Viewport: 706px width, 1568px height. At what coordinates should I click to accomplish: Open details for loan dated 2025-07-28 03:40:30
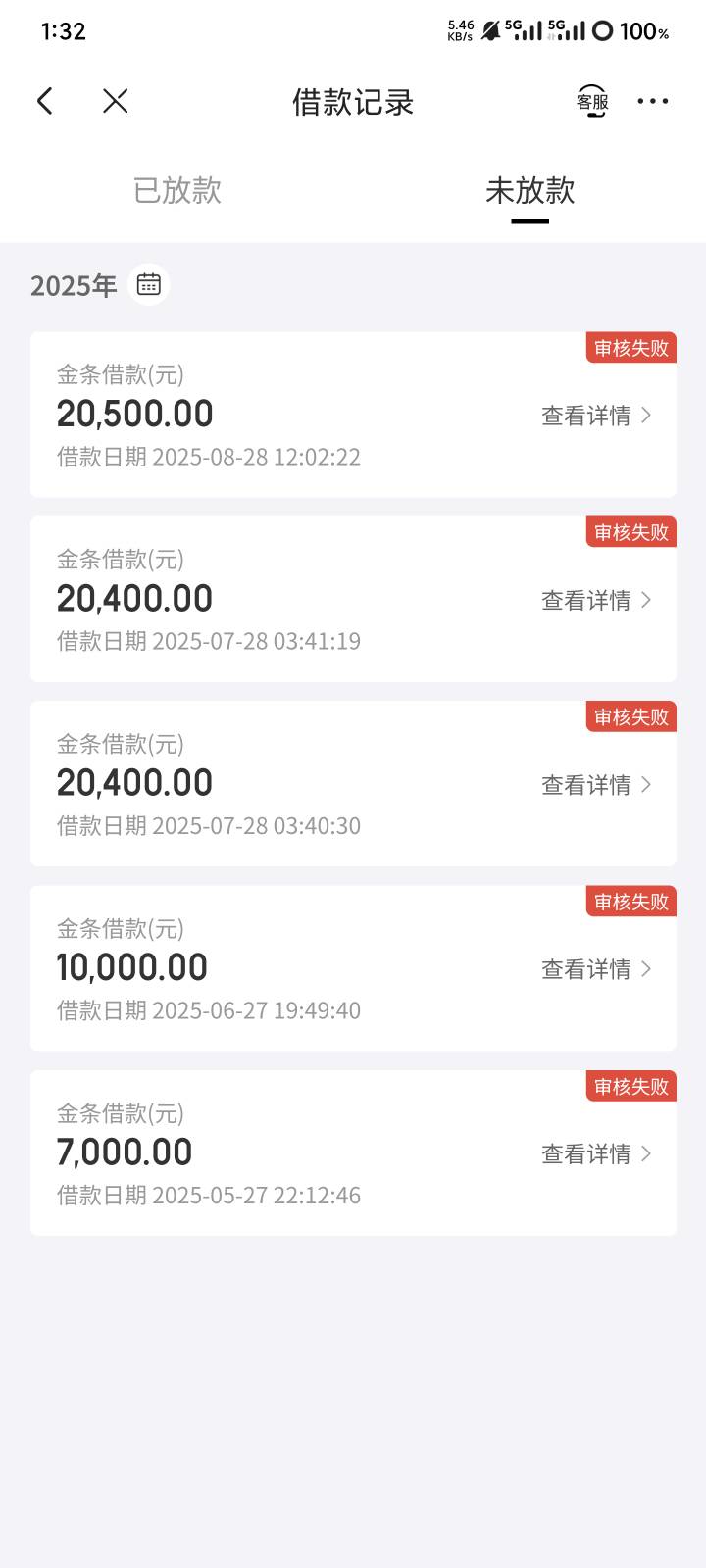pyautogui.click(x=596, y=785)
